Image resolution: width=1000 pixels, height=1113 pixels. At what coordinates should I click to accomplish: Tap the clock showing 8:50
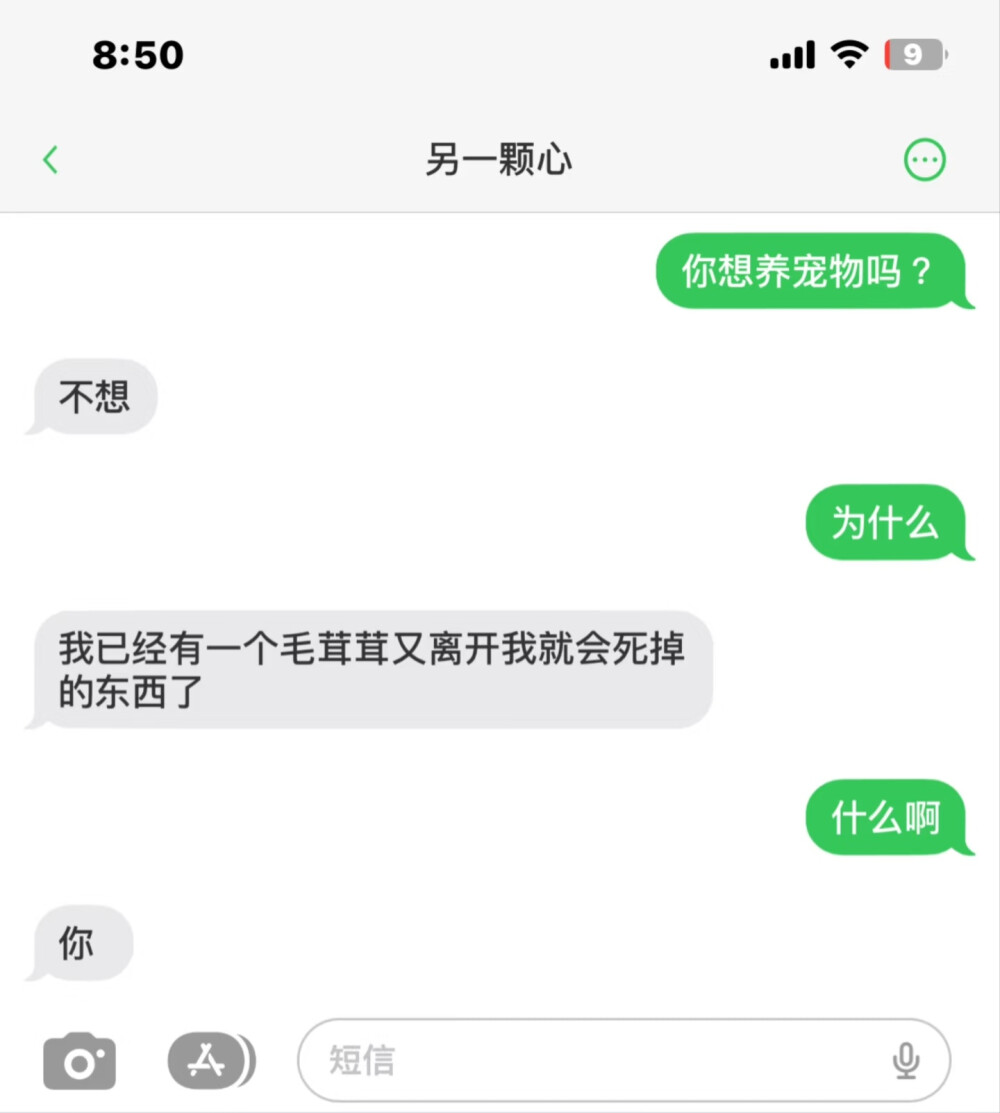tap(138, 55)
